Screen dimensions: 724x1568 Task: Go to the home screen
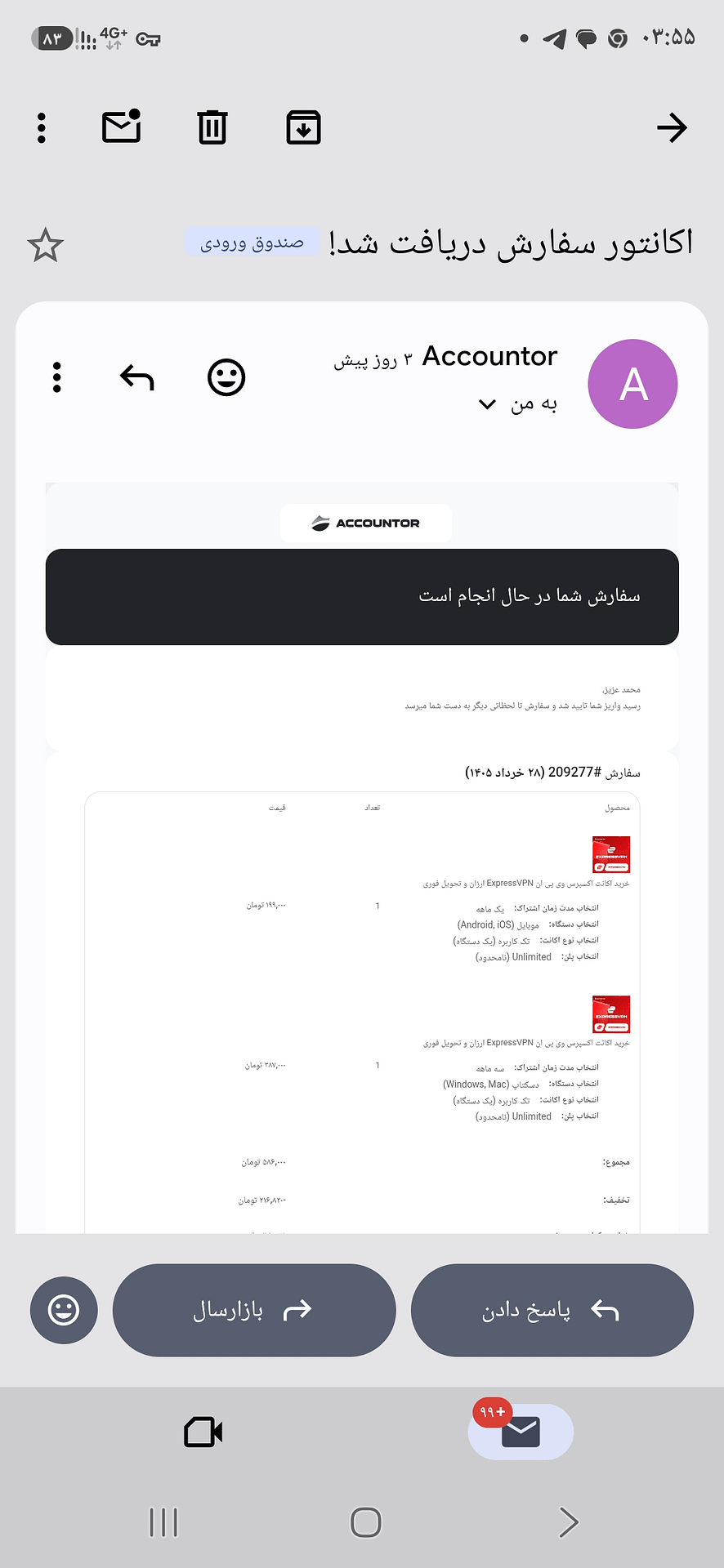(x=365, y=1522)
